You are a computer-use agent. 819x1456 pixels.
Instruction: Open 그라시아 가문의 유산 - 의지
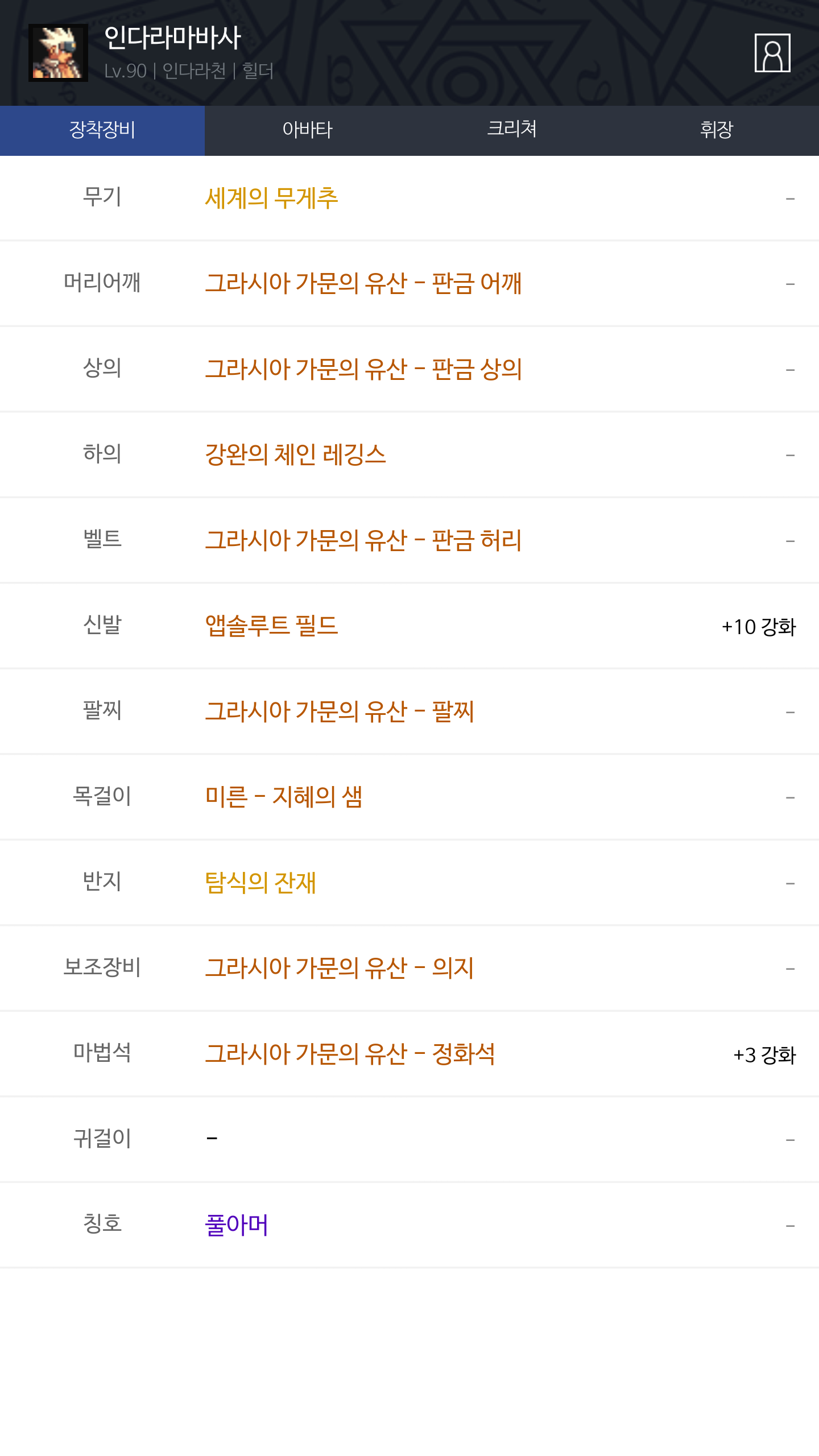[x=339, y=968]
